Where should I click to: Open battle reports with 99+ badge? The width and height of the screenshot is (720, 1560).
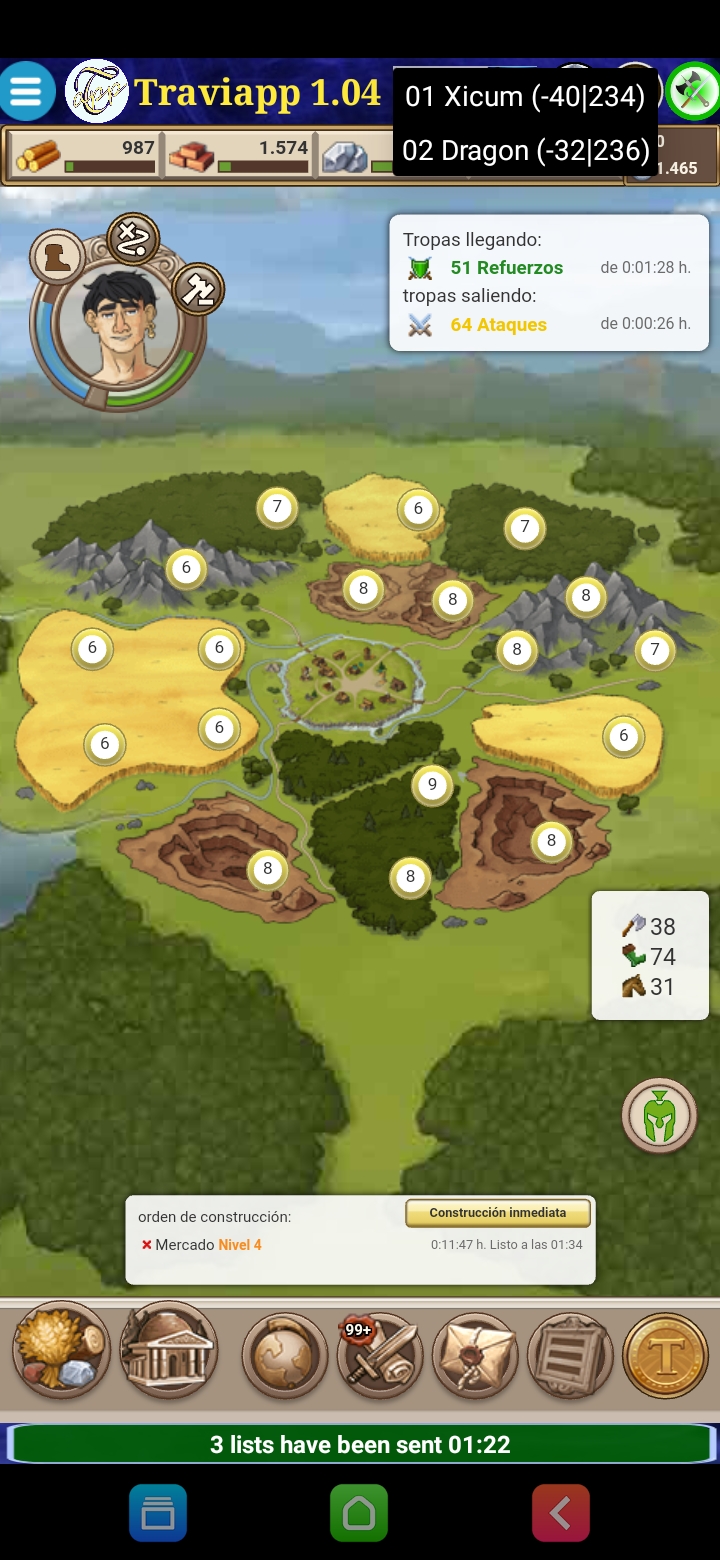[x=379, y=1355]
